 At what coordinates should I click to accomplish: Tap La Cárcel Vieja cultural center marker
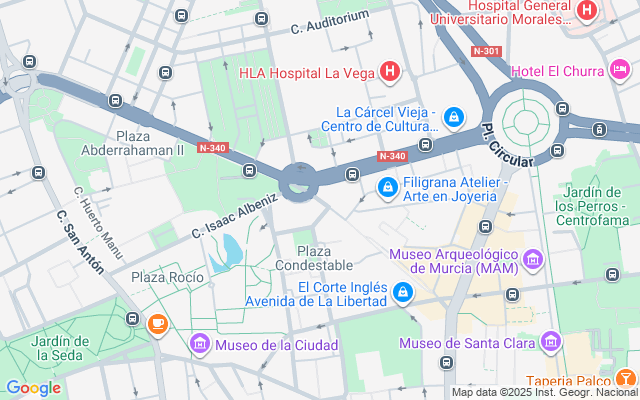[x=454, y=118]
